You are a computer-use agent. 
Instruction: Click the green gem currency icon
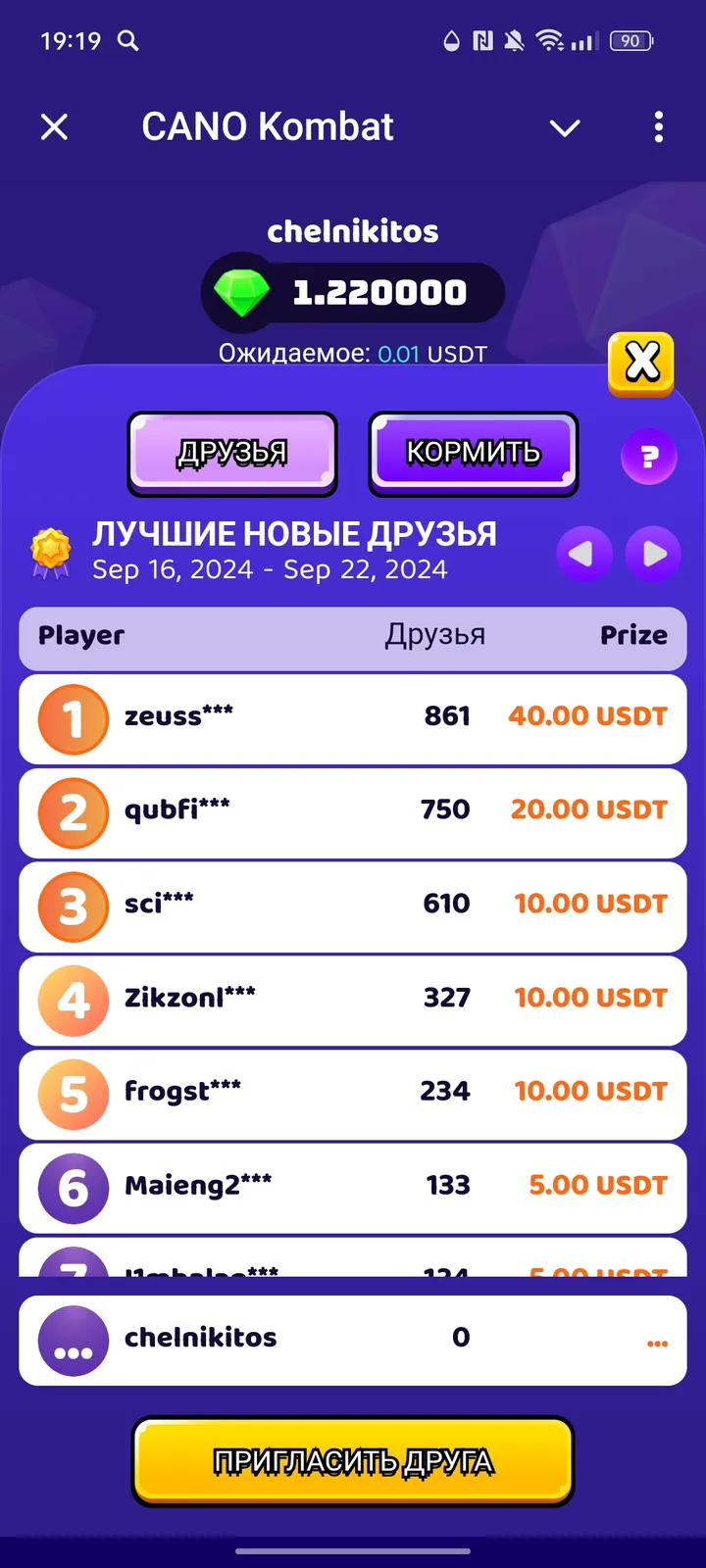coord(242,291)
